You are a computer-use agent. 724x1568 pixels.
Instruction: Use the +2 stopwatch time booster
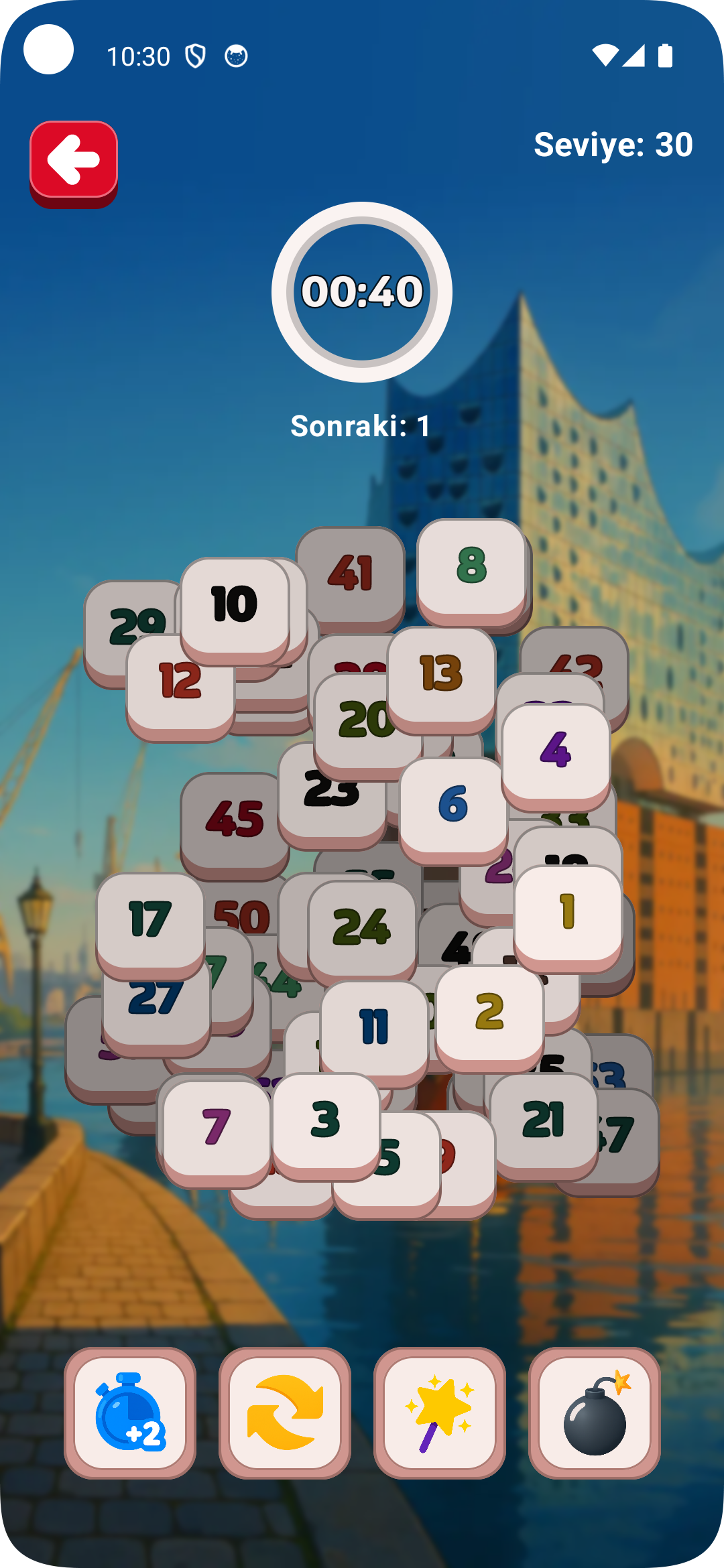(x=130, y=1413)
